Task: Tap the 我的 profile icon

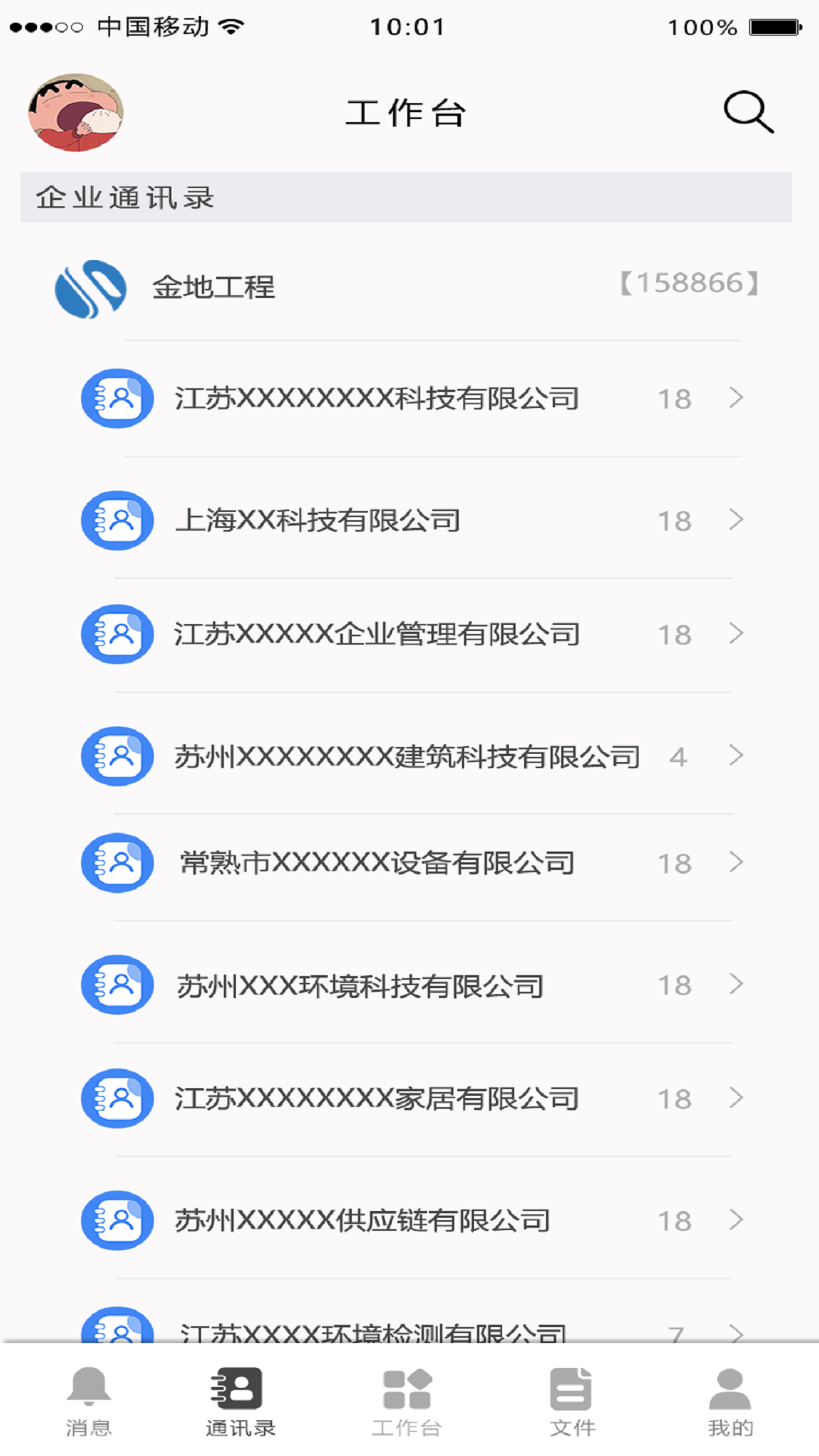Action: tap(729, 1399)
